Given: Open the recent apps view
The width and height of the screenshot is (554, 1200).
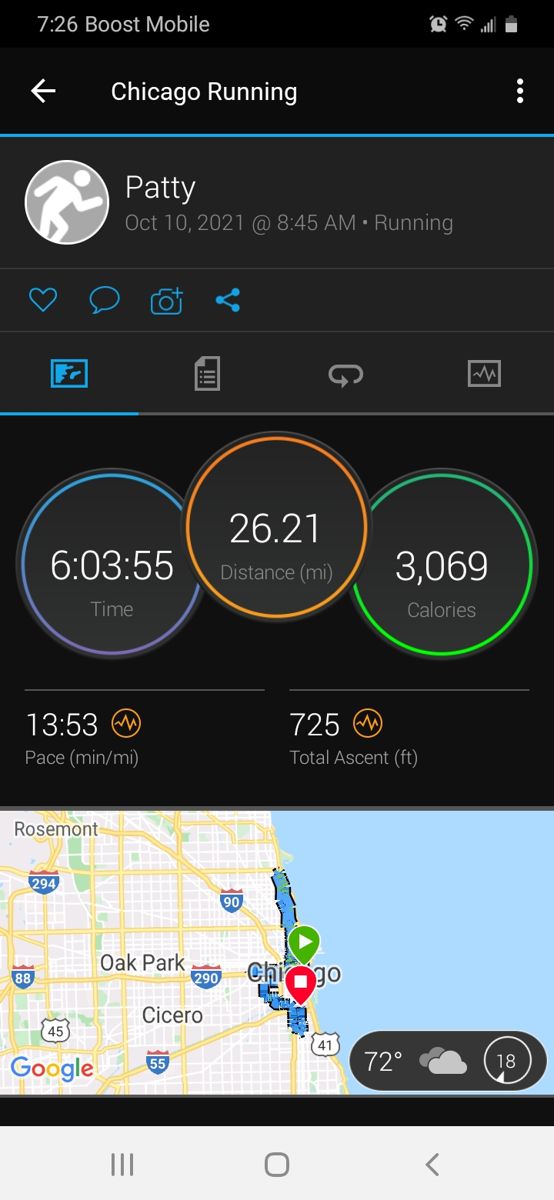Looking at the screenshot, I should point(122,1164).
